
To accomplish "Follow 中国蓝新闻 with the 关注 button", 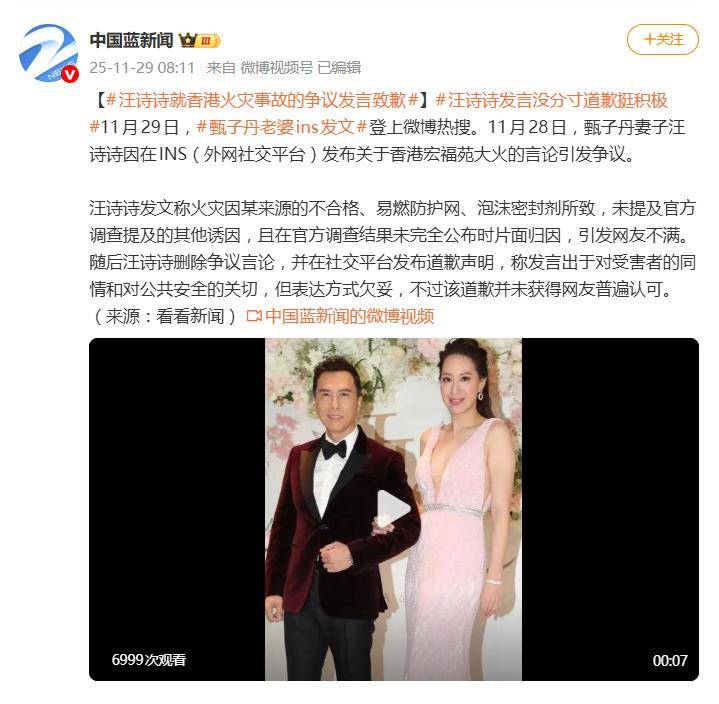I will [x=662, y=40].
